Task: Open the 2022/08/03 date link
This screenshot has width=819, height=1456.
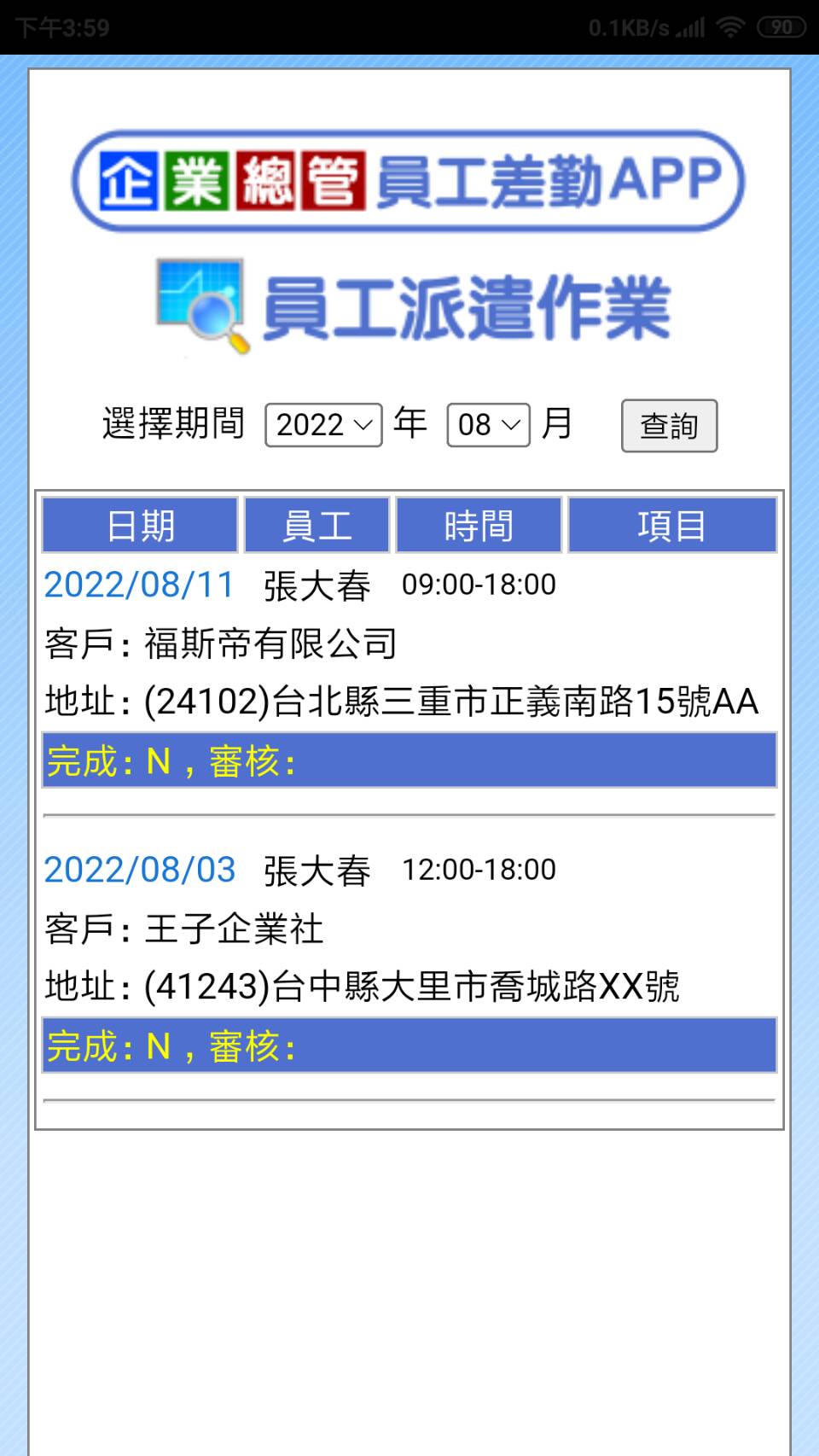Action: tap(139, 869)
